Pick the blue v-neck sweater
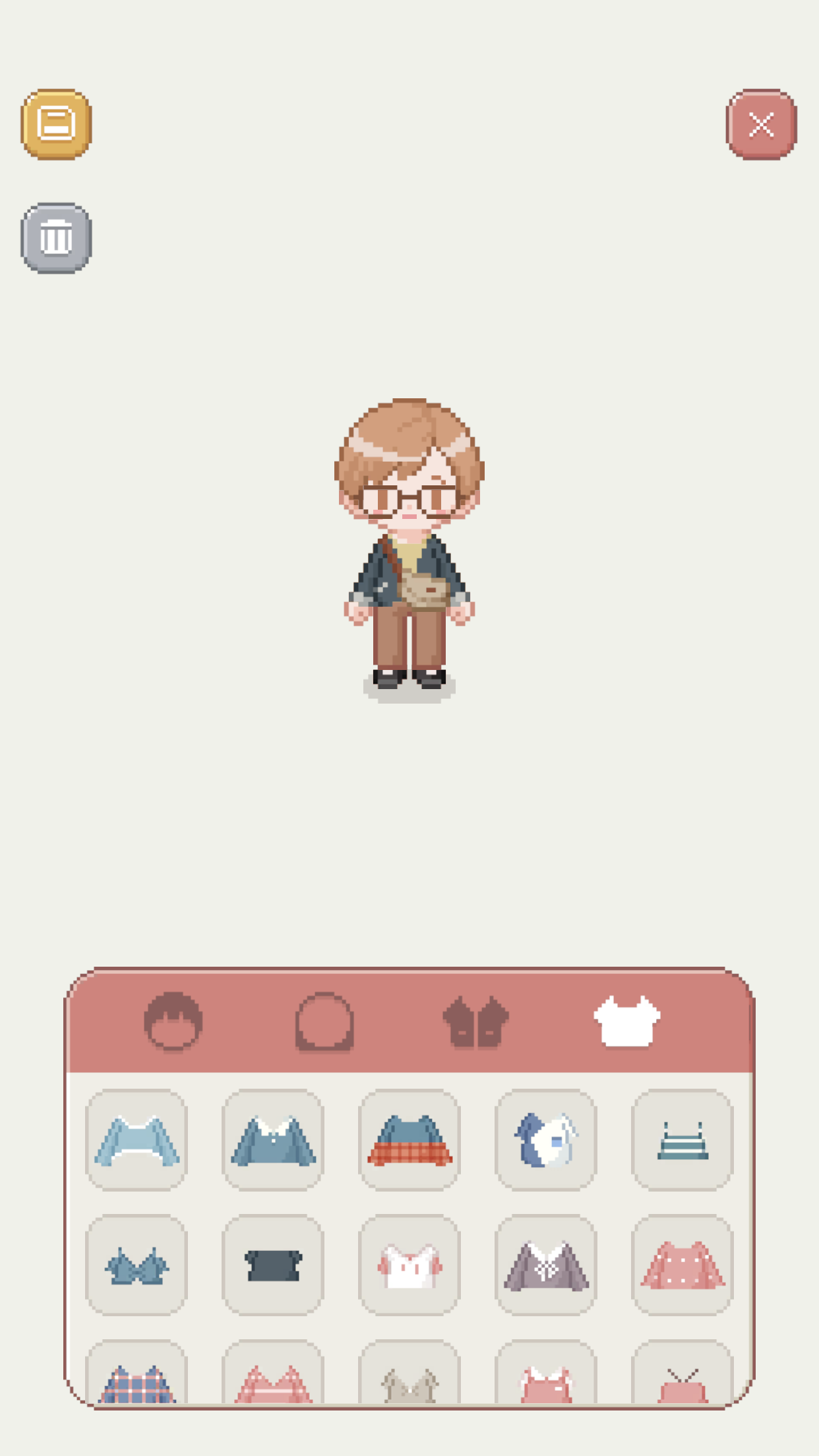Image resolution: width=819 pixels, height=1456 pixels. (273, 1140)
